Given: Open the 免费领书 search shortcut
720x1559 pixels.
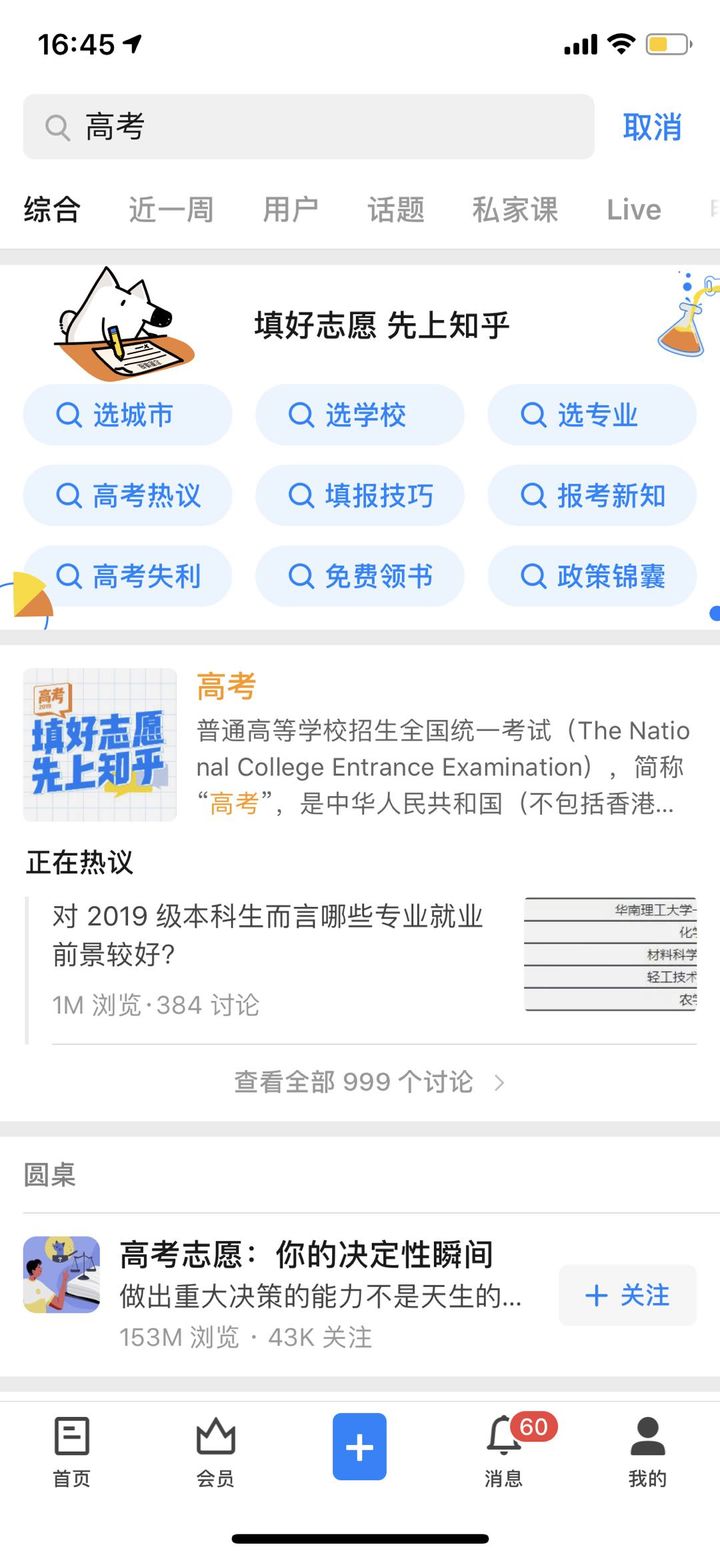Looking at the screenshot, I should pyautogui.click(x=360, y=576).
